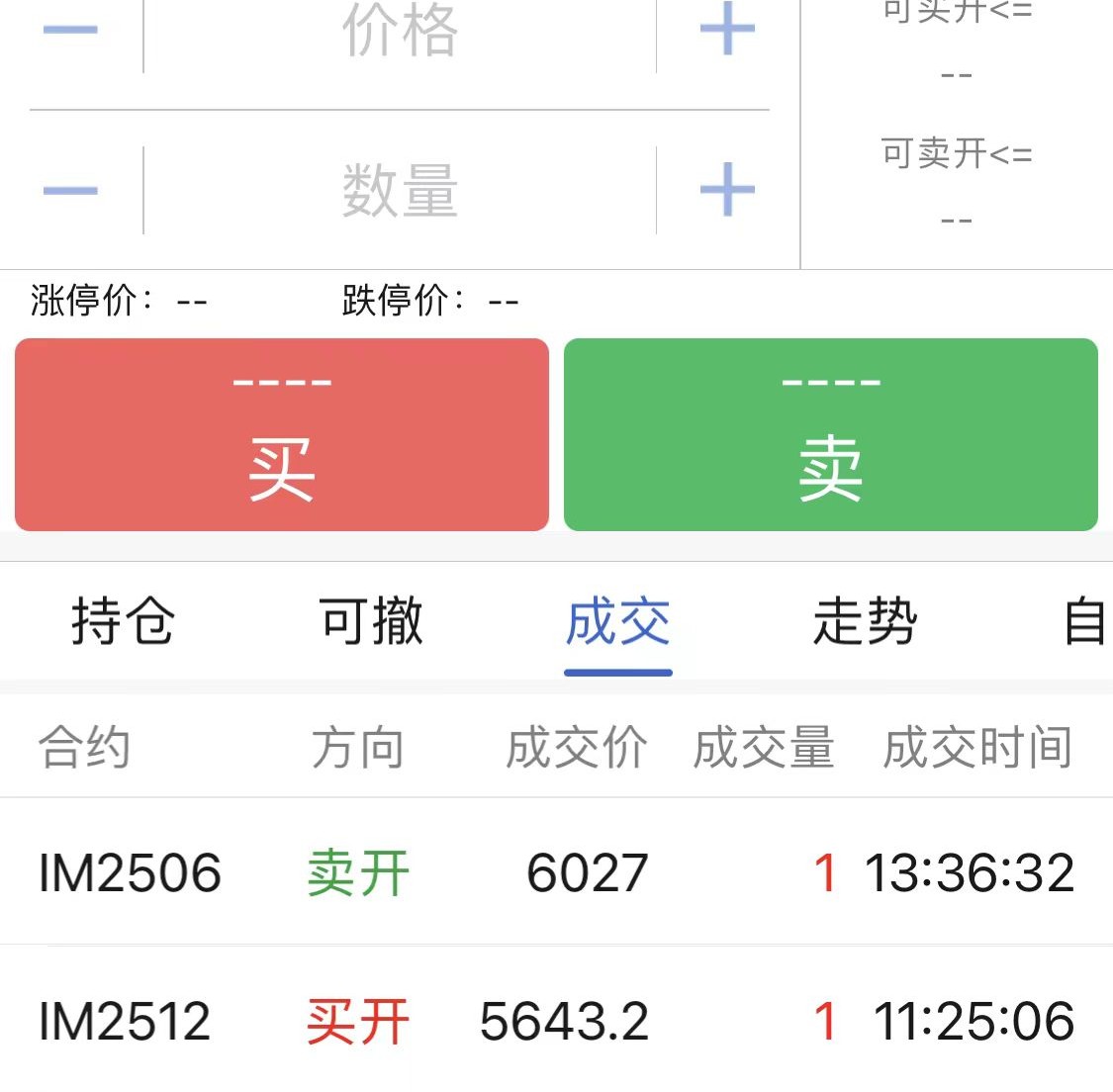Switch to the 走势 tab

(x=865, y=622)
